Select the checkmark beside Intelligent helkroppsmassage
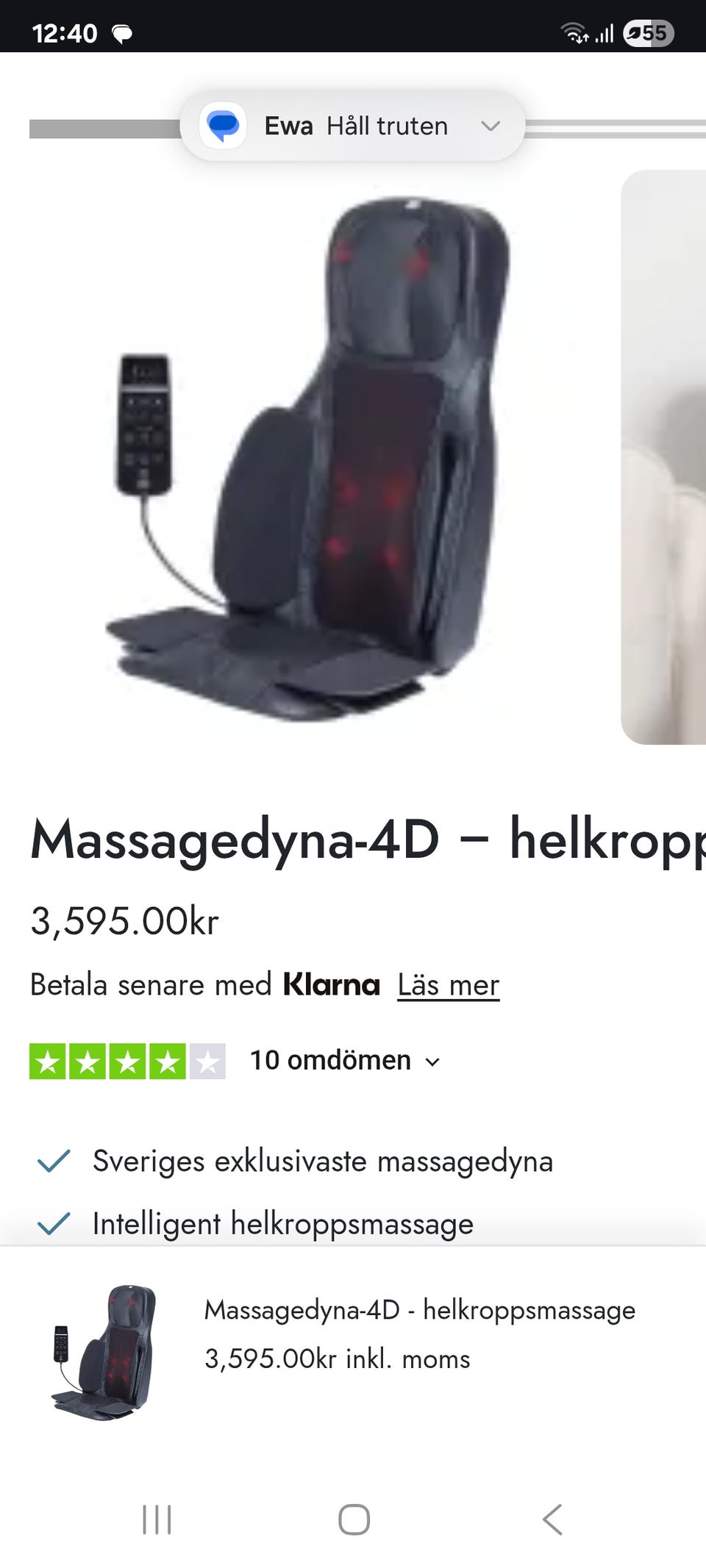 point(52,1221)
